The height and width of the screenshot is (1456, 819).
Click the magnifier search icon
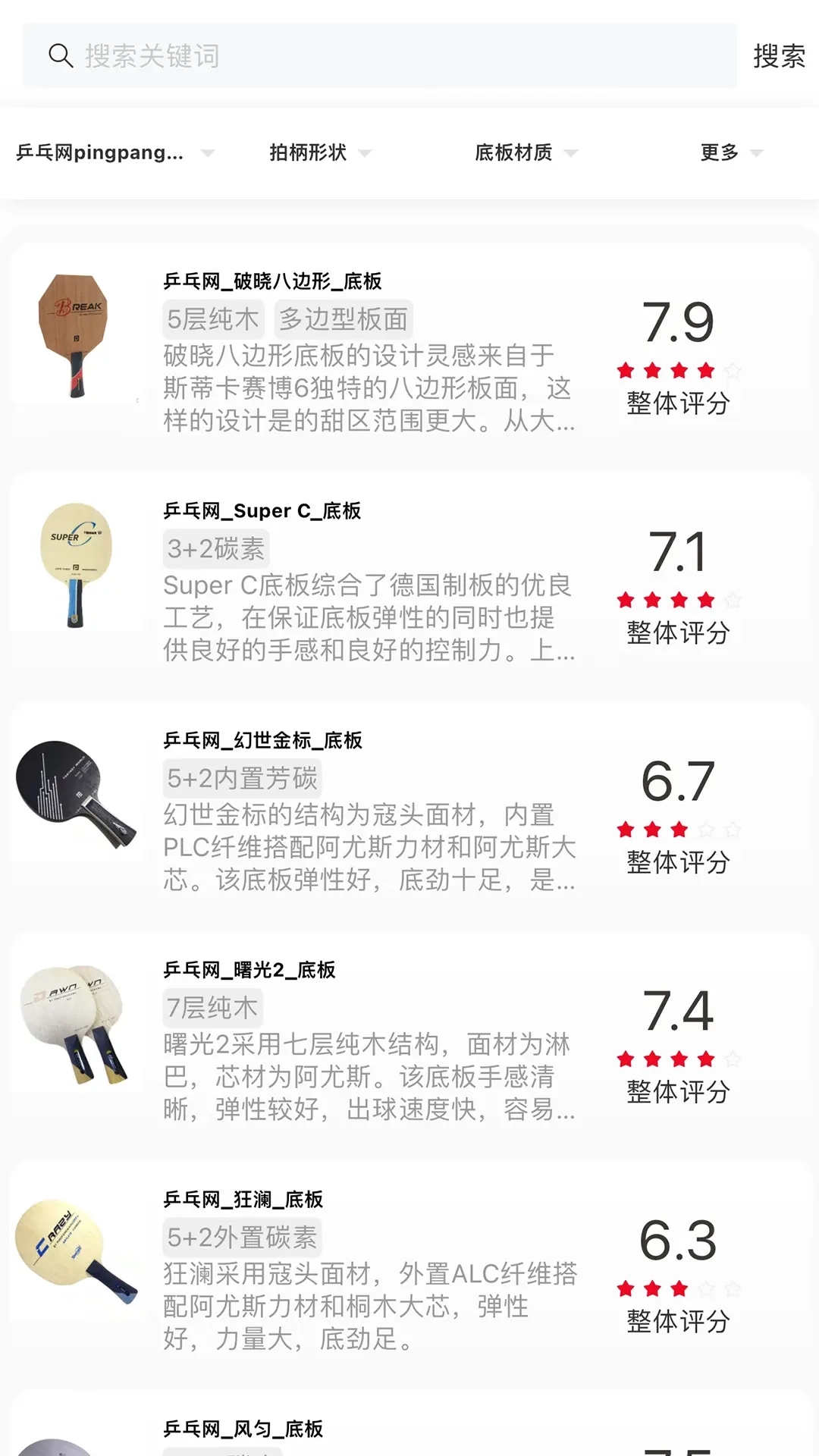click(61, 55)
